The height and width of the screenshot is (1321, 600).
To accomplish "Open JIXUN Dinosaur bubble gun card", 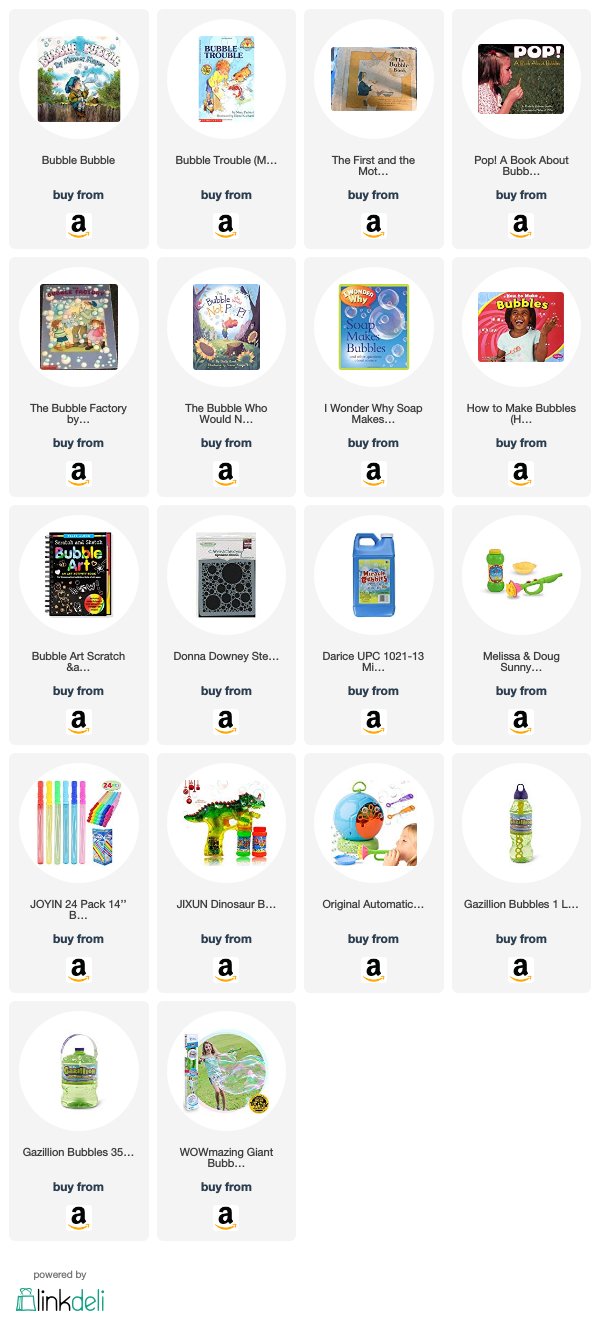I will (226, 873).
